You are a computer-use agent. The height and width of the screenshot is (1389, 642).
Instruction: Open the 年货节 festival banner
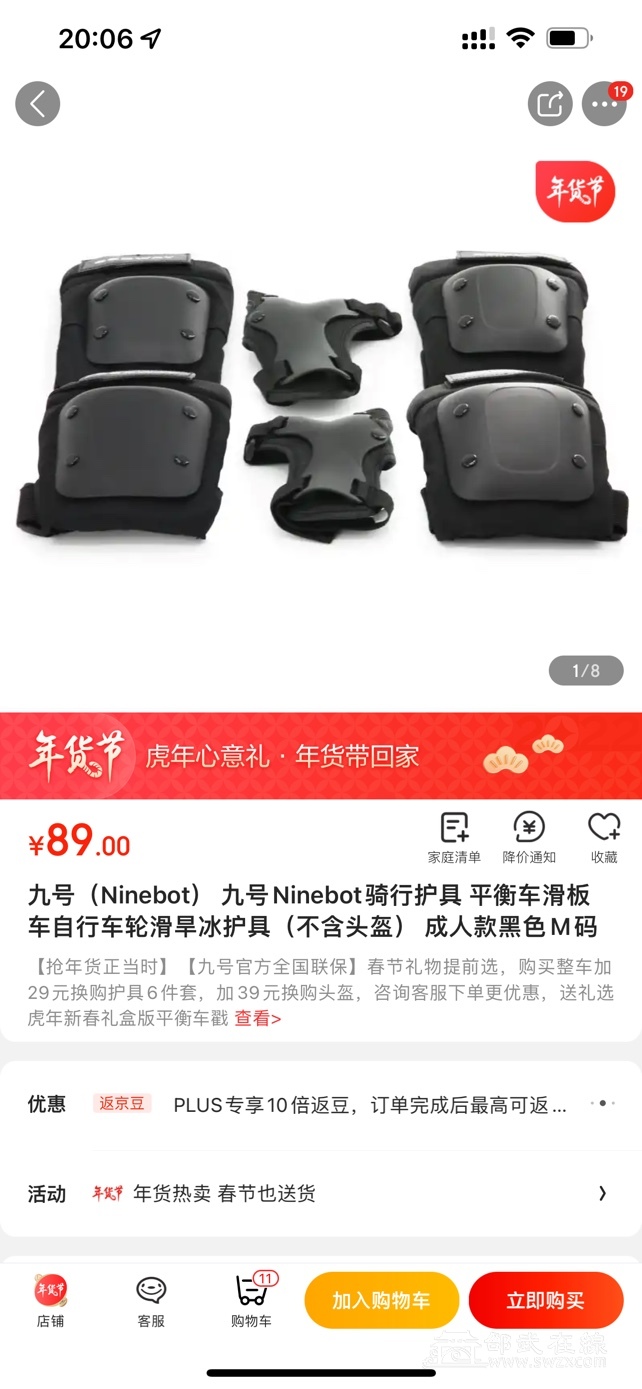click(320, 756)
